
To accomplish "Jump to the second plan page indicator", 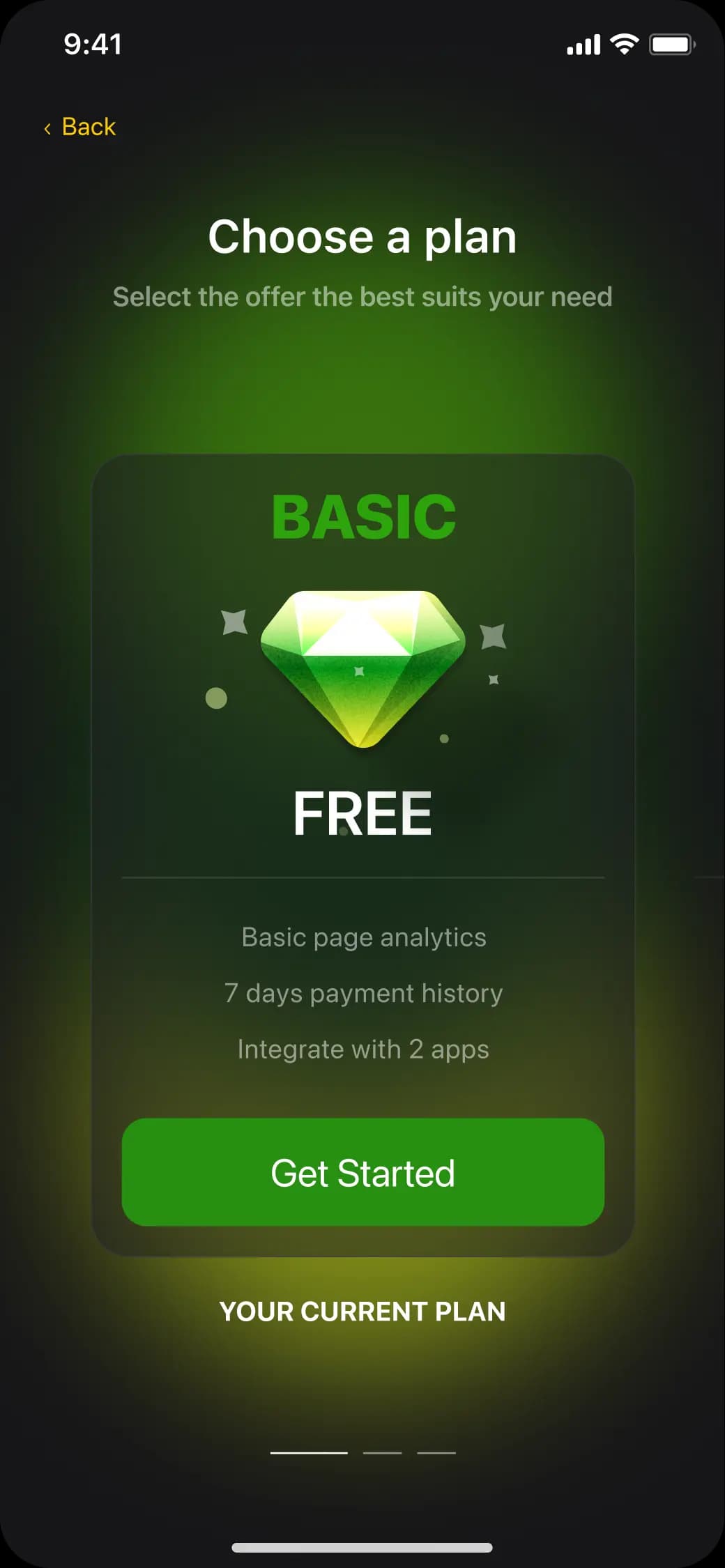I will tap(382, 1452).
